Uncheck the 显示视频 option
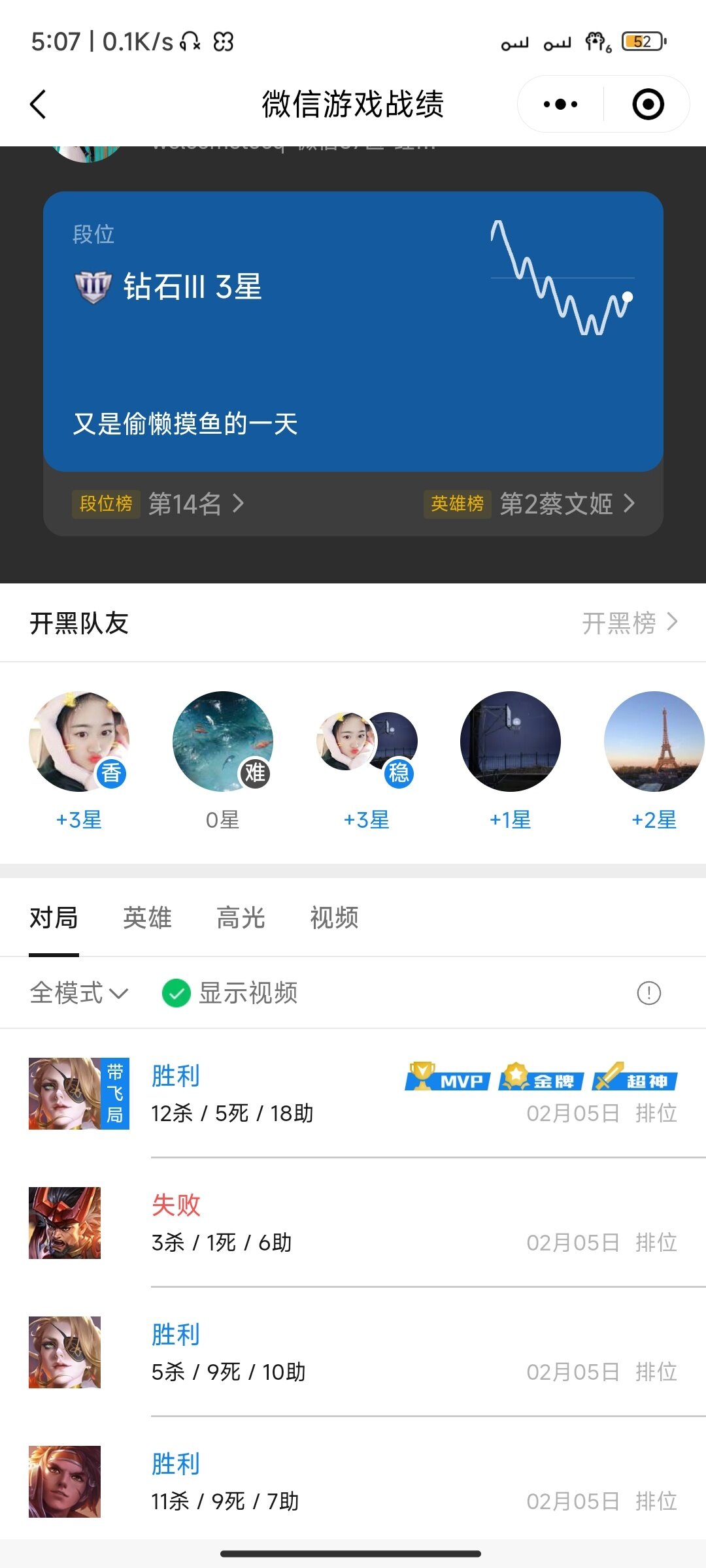 click(176, 993)
